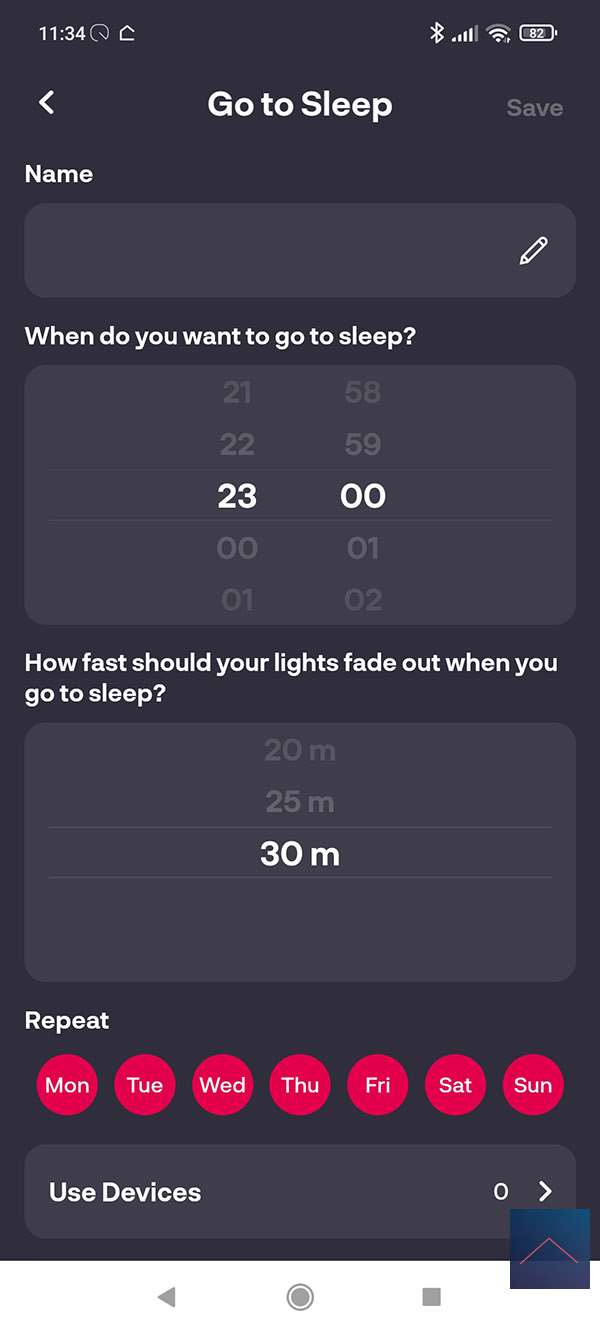The width and height of the screenshot is (600, 1333).
Task: Deselect Sat from repeat days
Action: [x=455, y=1085]
